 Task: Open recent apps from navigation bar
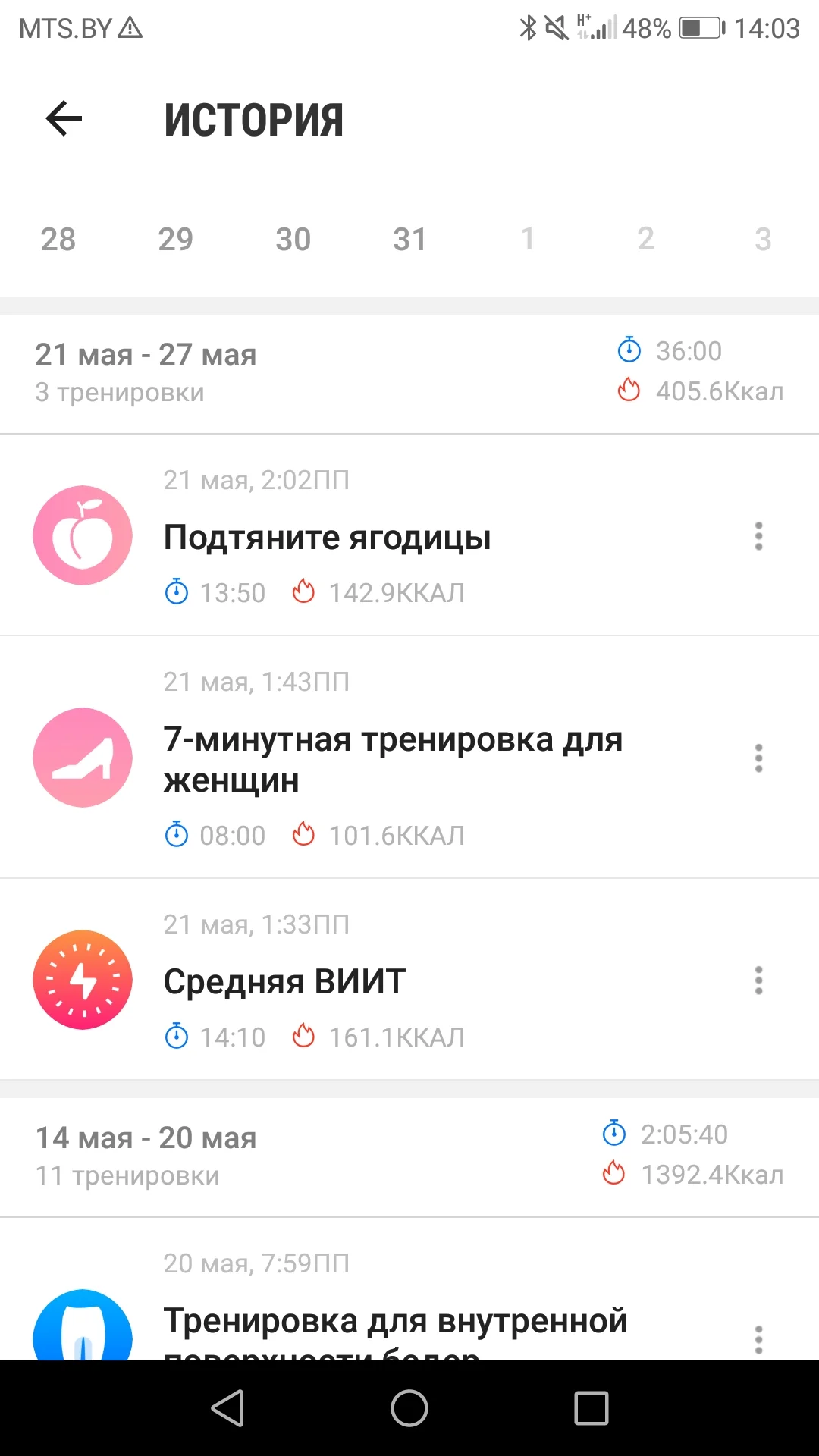point(591,1408)
